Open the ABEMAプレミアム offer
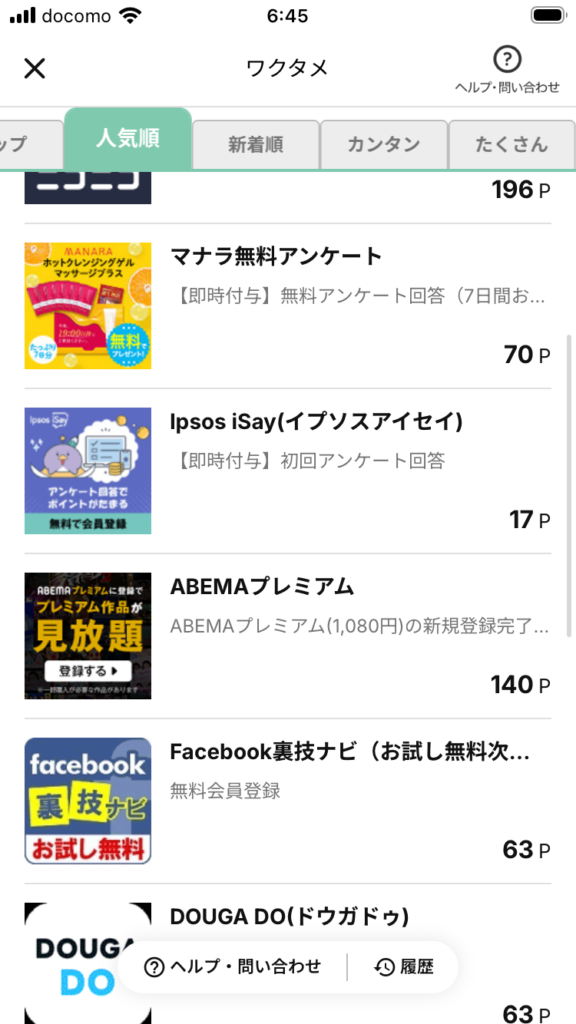The width and height of the screenshot is (576, 1024). (288, 636)
